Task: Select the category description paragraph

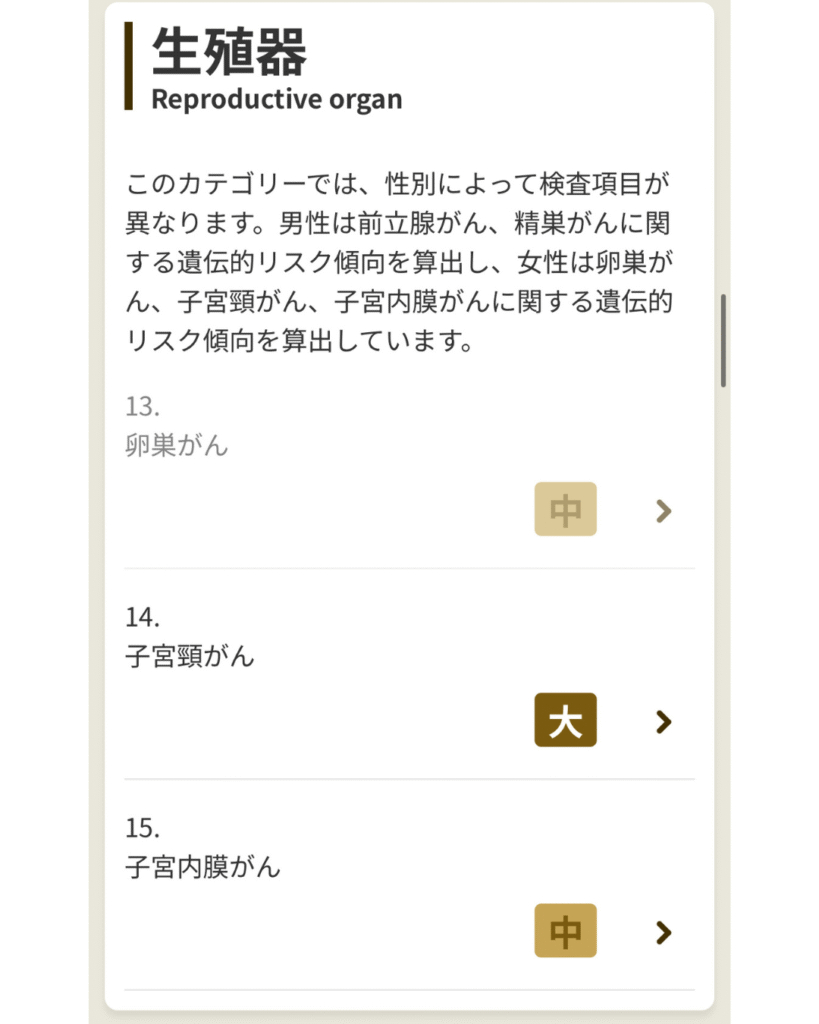Action: pos(400,260)
